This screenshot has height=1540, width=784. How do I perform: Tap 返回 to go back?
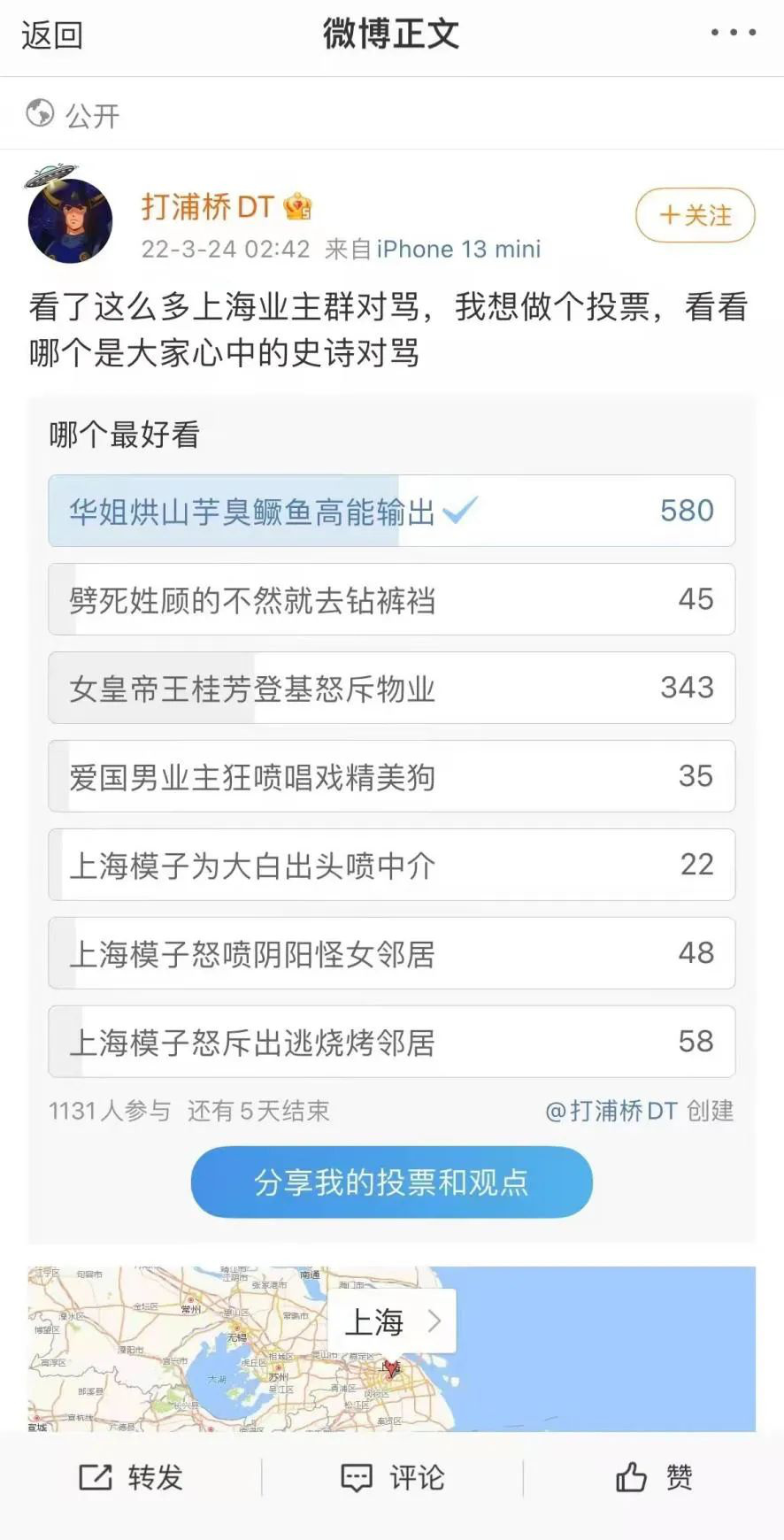pos(52,35)
